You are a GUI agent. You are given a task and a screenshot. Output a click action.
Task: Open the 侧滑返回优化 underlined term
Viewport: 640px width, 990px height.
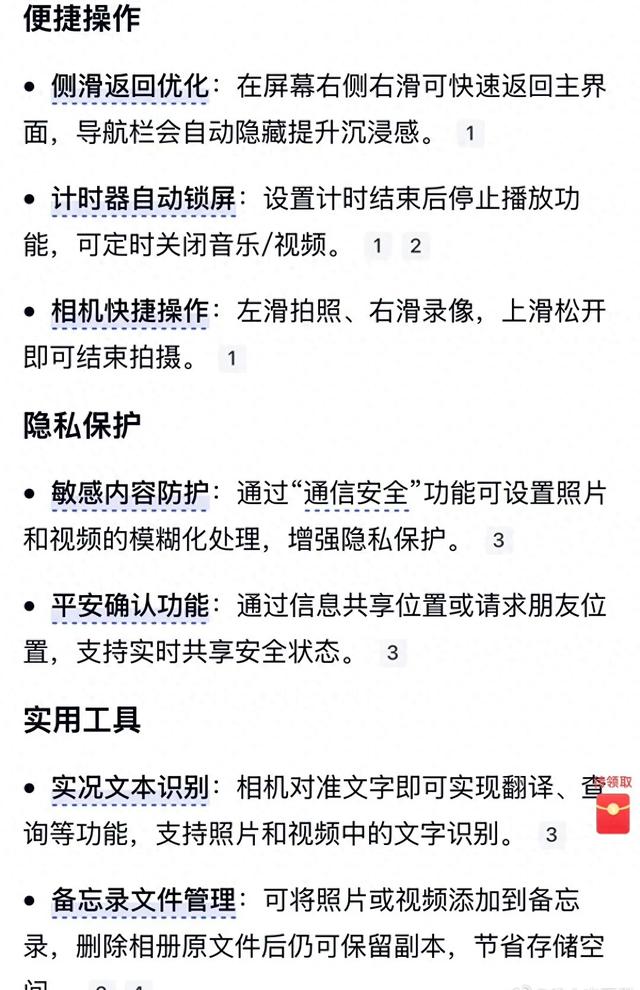tap(130, 87)
